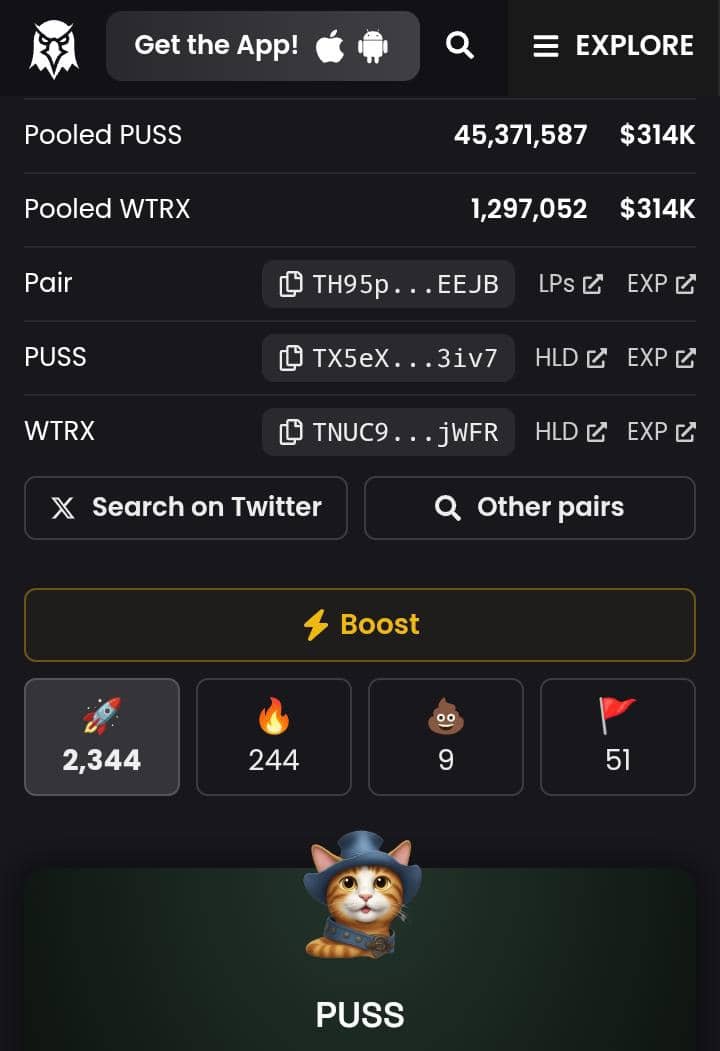Go to the DEX Screener home logo
720x1051 pixels.
click(x=54, y=47)
